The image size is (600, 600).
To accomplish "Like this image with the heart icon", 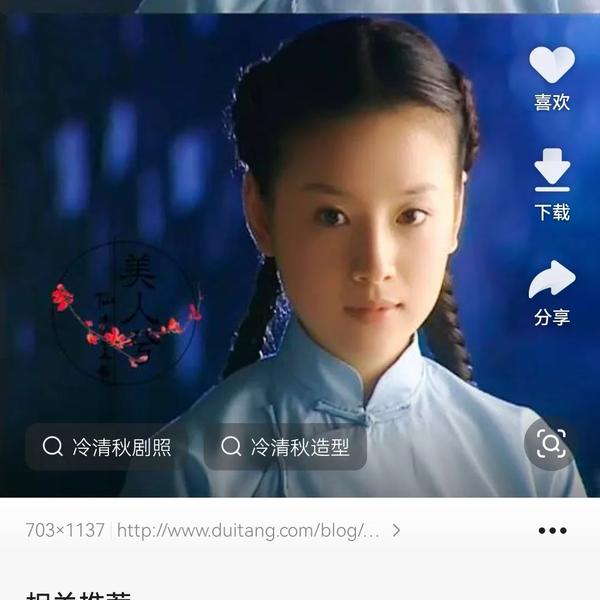I will pos(552,66).
